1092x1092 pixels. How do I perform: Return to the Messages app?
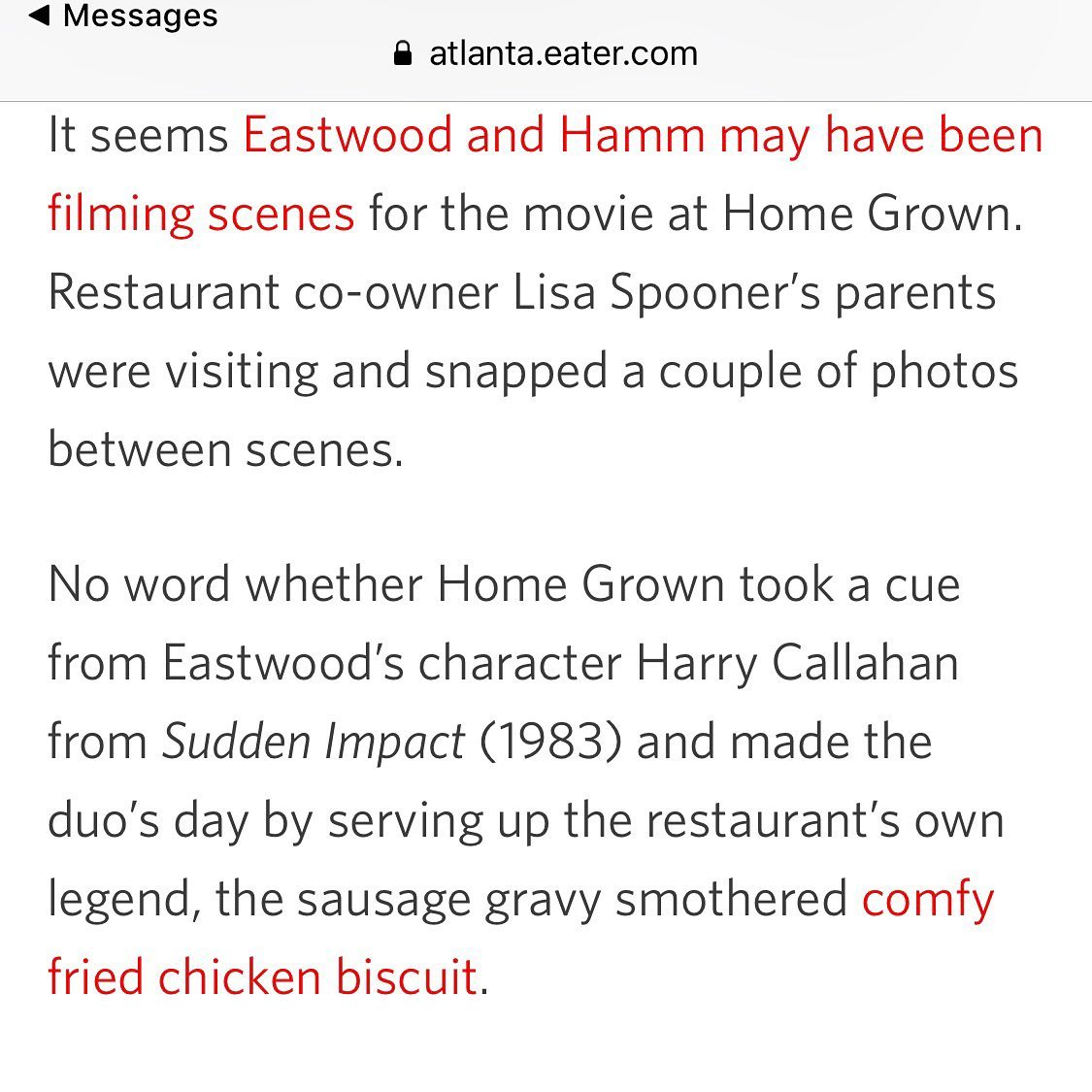(x=123, y=16)
